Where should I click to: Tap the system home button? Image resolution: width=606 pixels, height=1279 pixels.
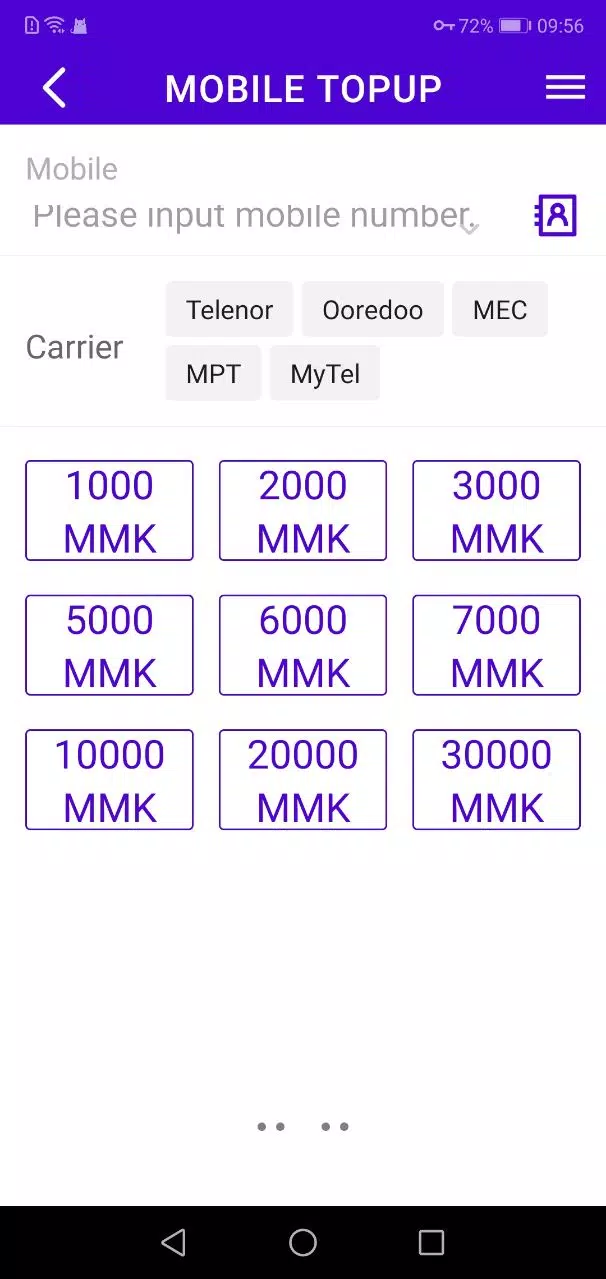tap(303, 1242)
